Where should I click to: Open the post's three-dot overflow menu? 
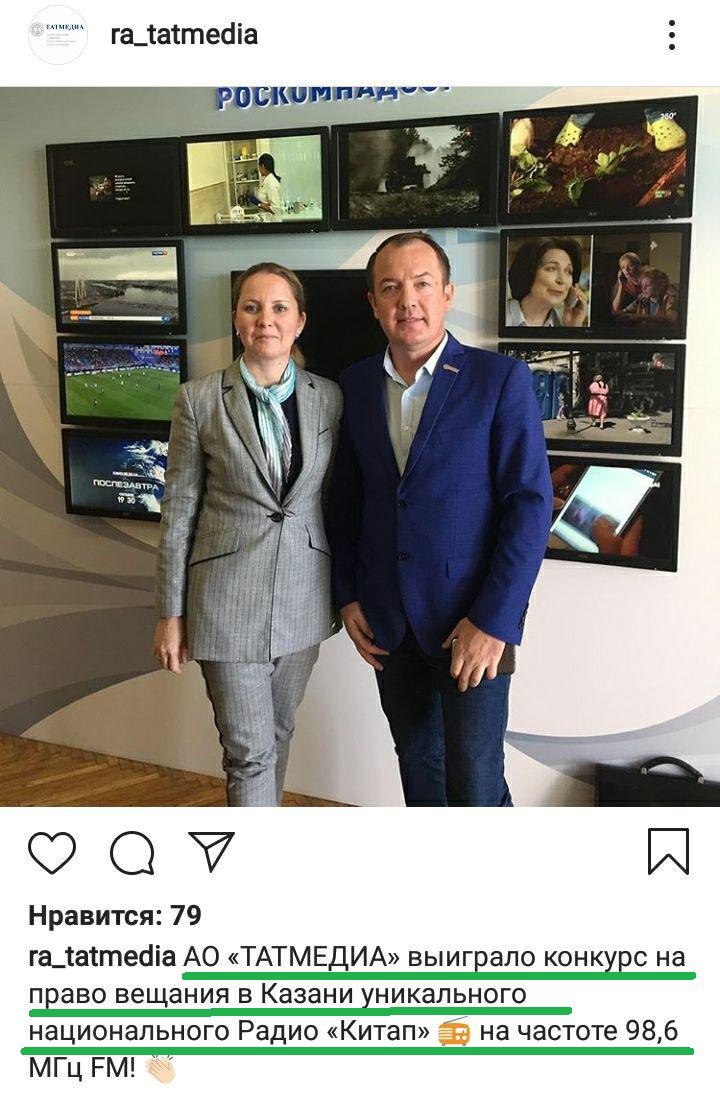click(x=671, y=36)
